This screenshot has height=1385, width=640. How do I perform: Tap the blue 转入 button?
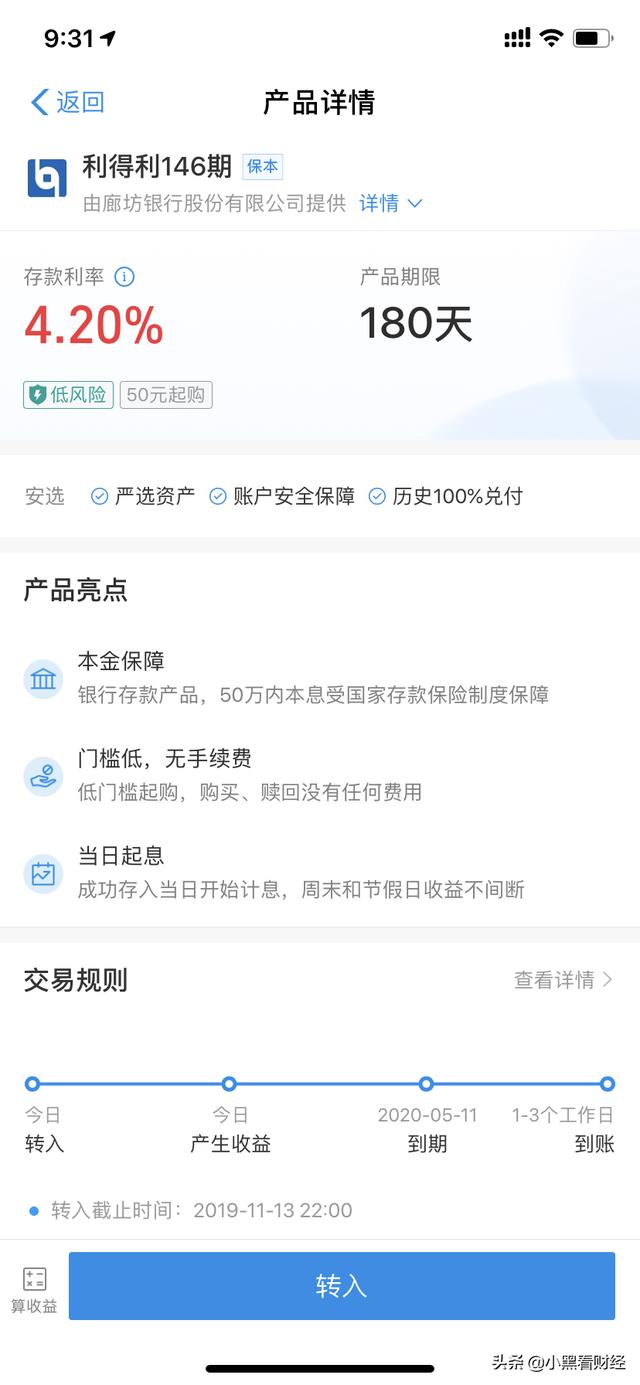point(341,1286)
